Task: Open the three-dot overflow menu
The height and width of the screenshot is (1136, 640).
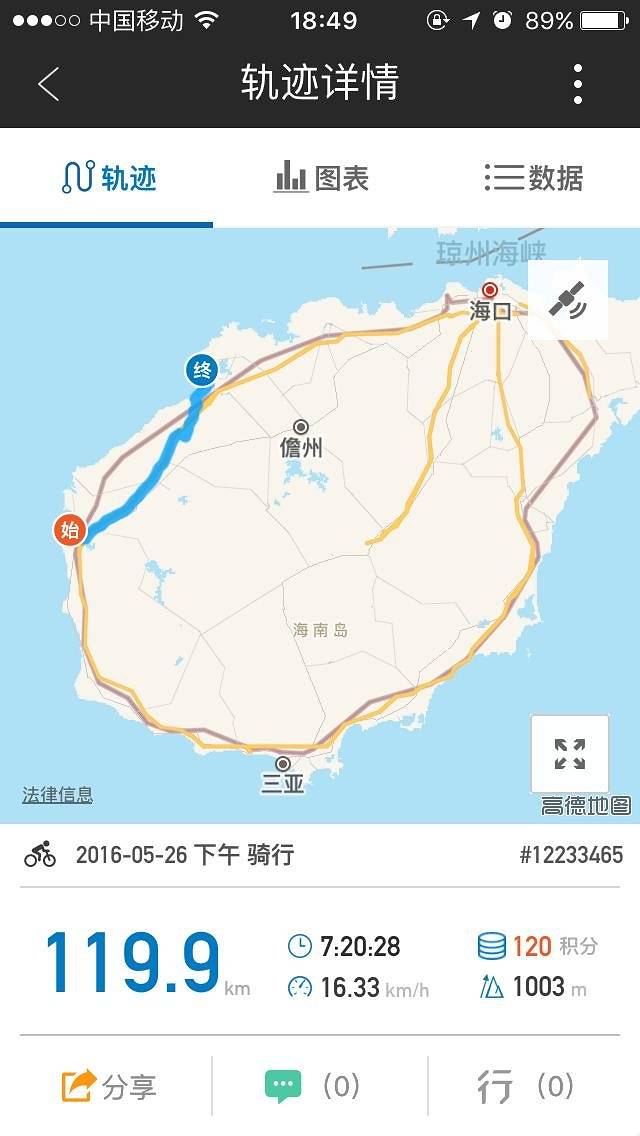Action: tap(577, 84)
